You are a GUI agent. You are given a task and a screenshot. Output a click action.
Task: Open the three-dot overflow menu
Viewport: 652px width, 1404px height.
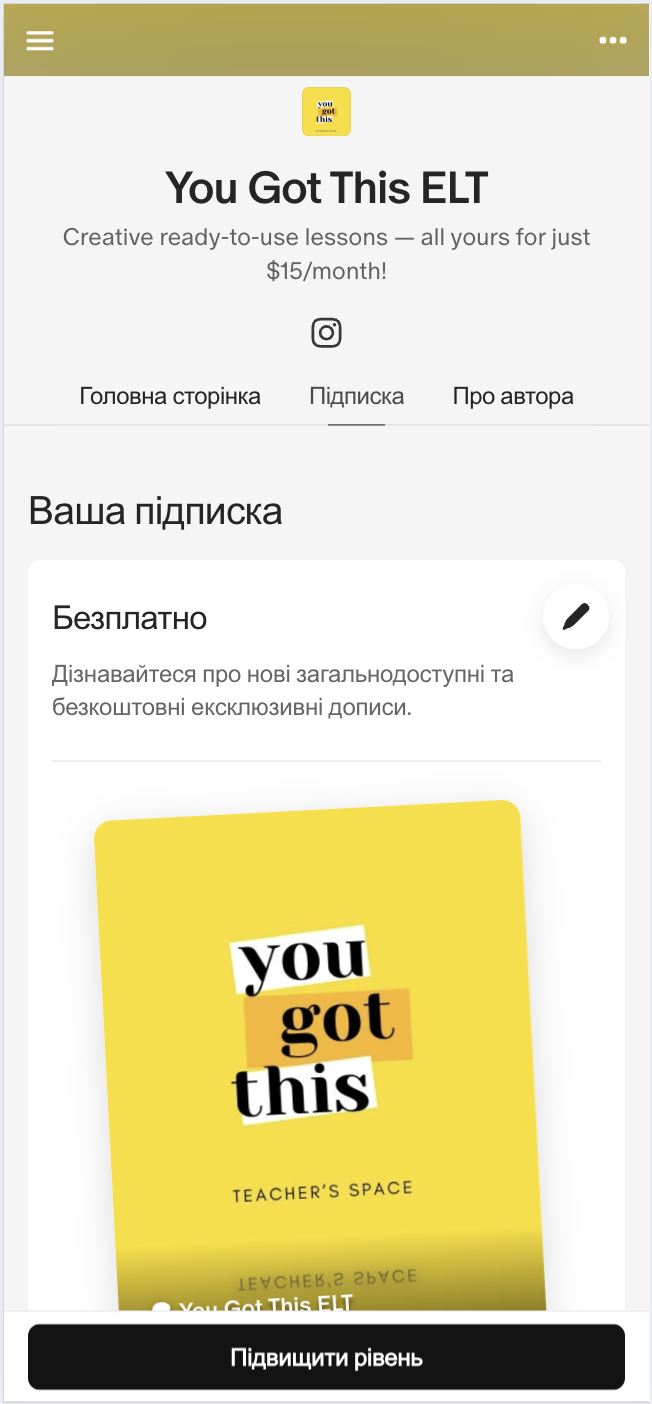point(612,40)
